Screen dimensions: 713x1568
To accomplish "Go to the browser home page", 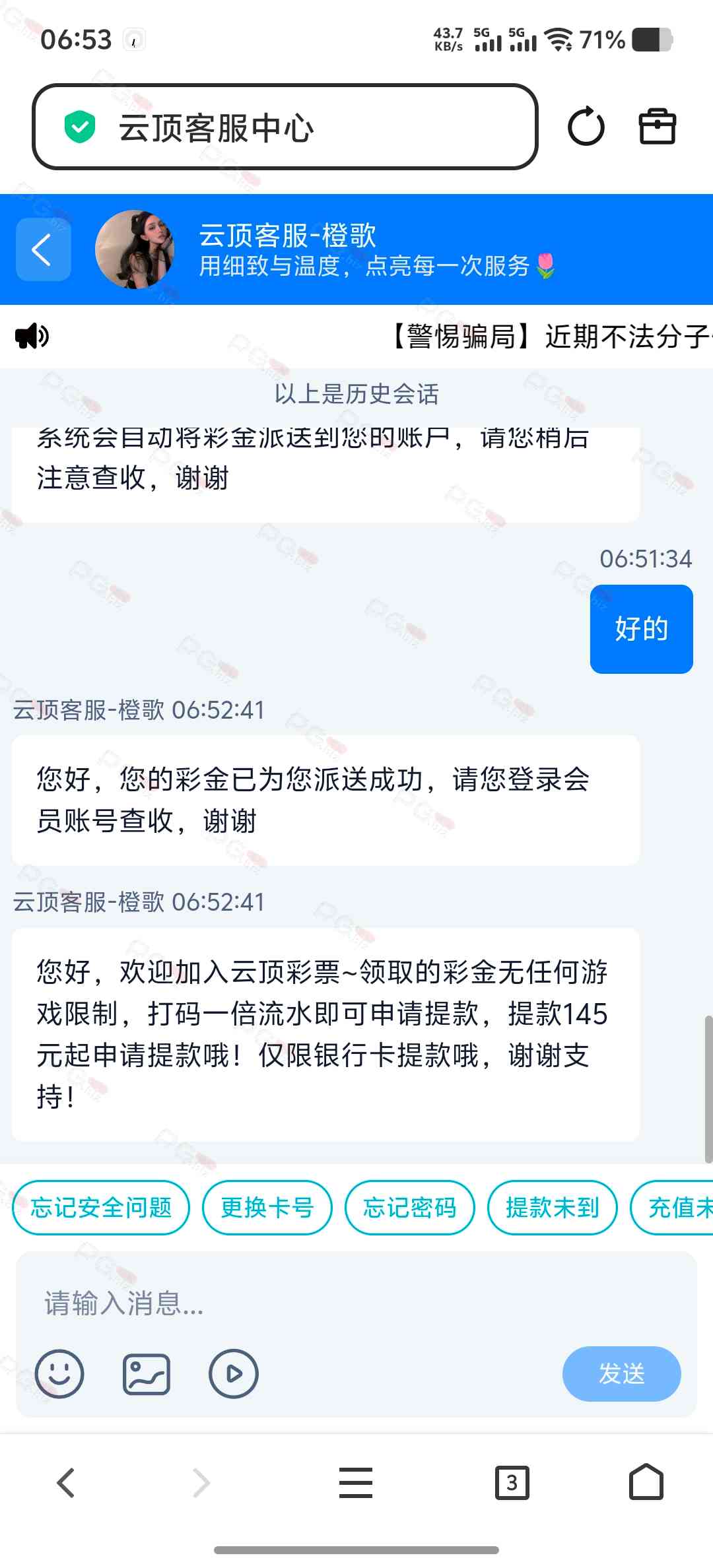I will tap(646, 1483).
